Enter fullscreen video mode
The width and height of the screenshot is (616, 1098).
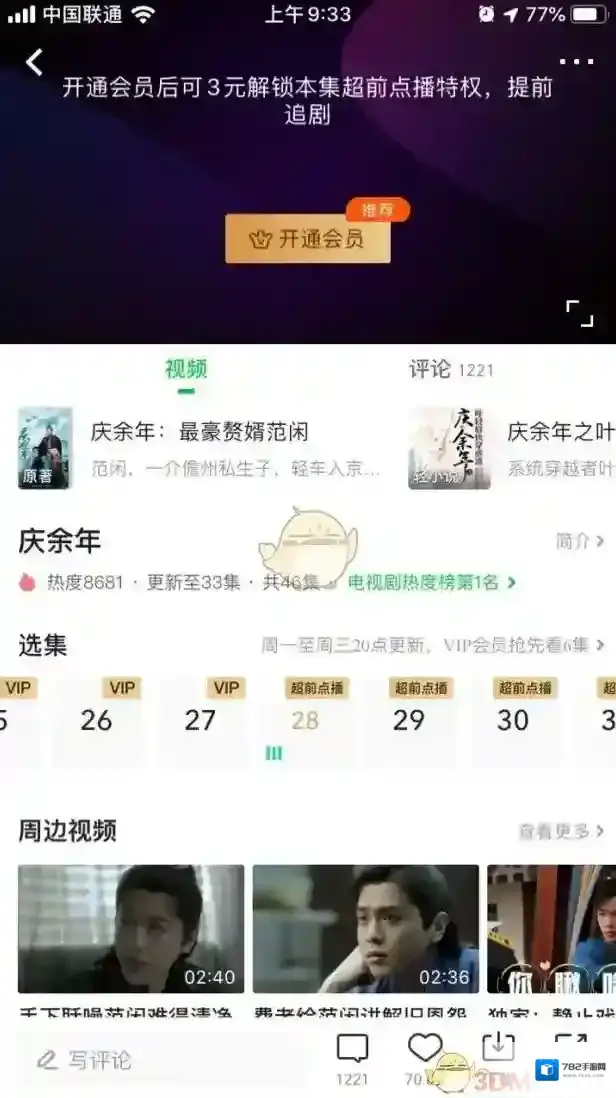pos(579,313)
